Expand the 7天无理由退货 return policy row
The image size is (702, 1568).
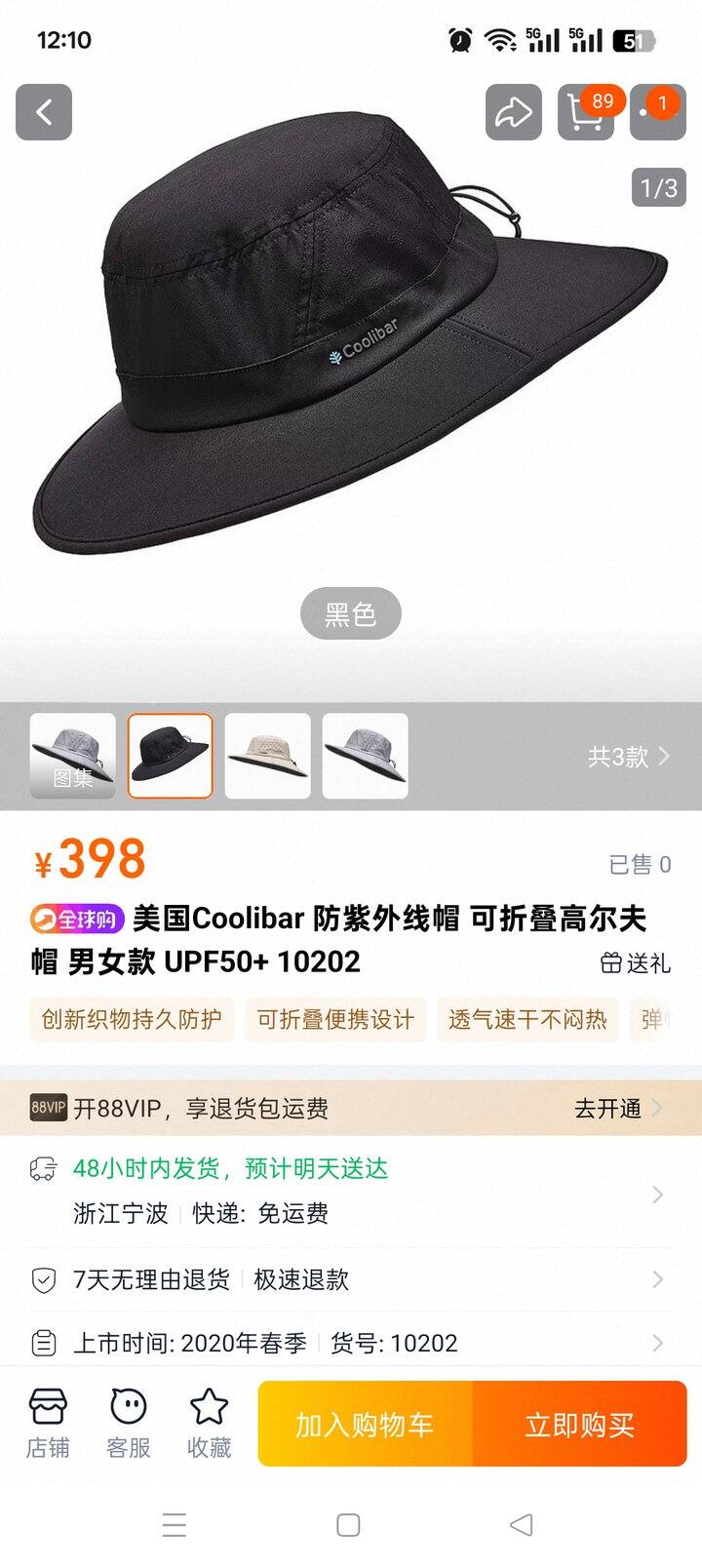pos(658,1279)
